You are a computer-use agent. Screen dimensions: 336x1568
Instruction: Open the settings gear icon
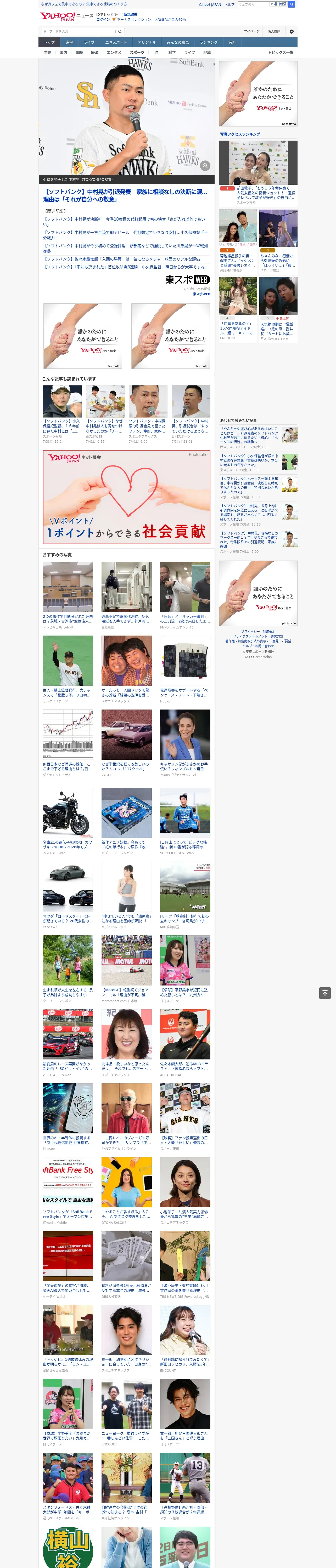click(292, 31)
